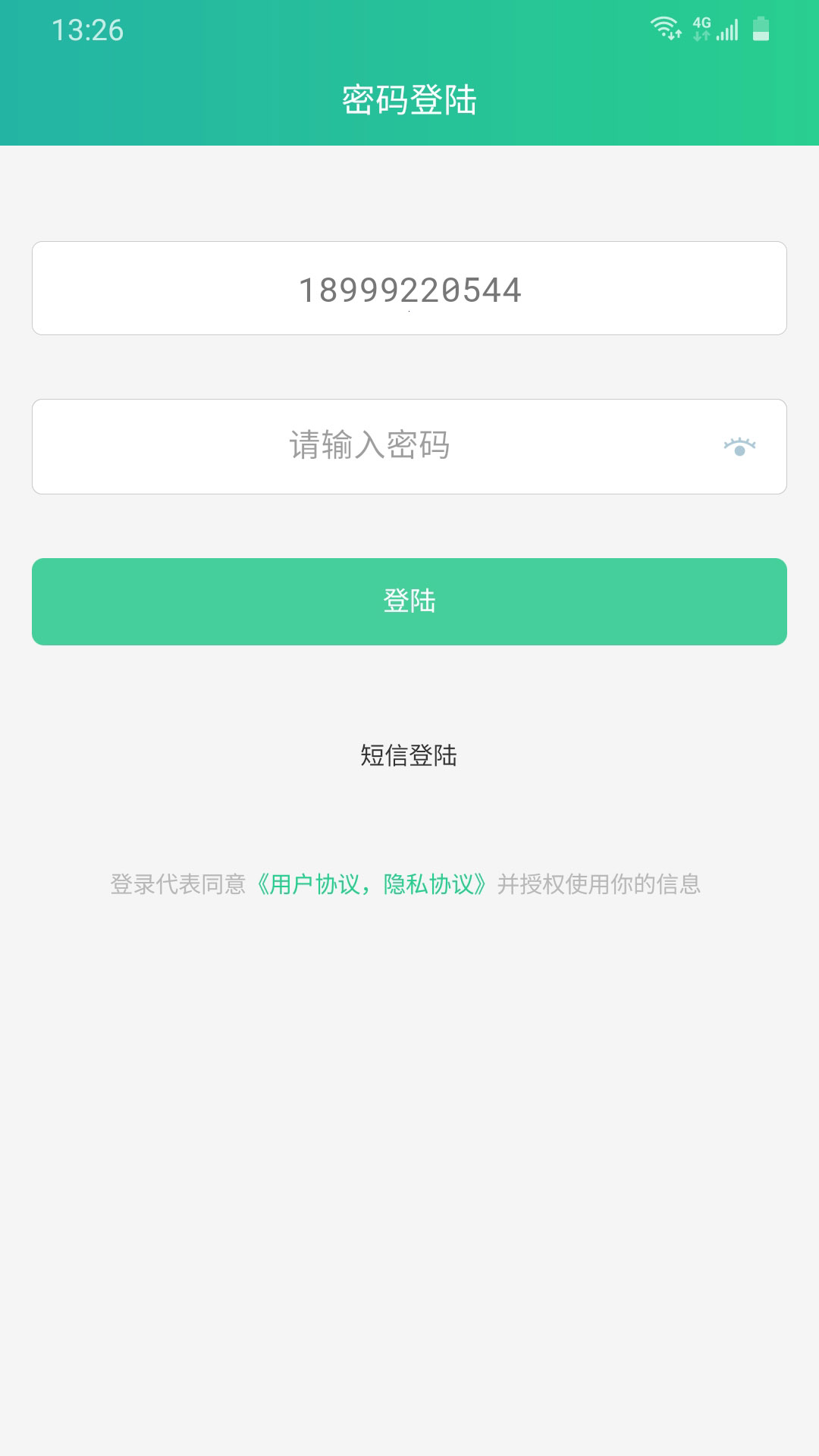Viewport: 819px width, 1456px height.
Task: Switch to 短信登陆 SMS login
Action: click(409, 755)
